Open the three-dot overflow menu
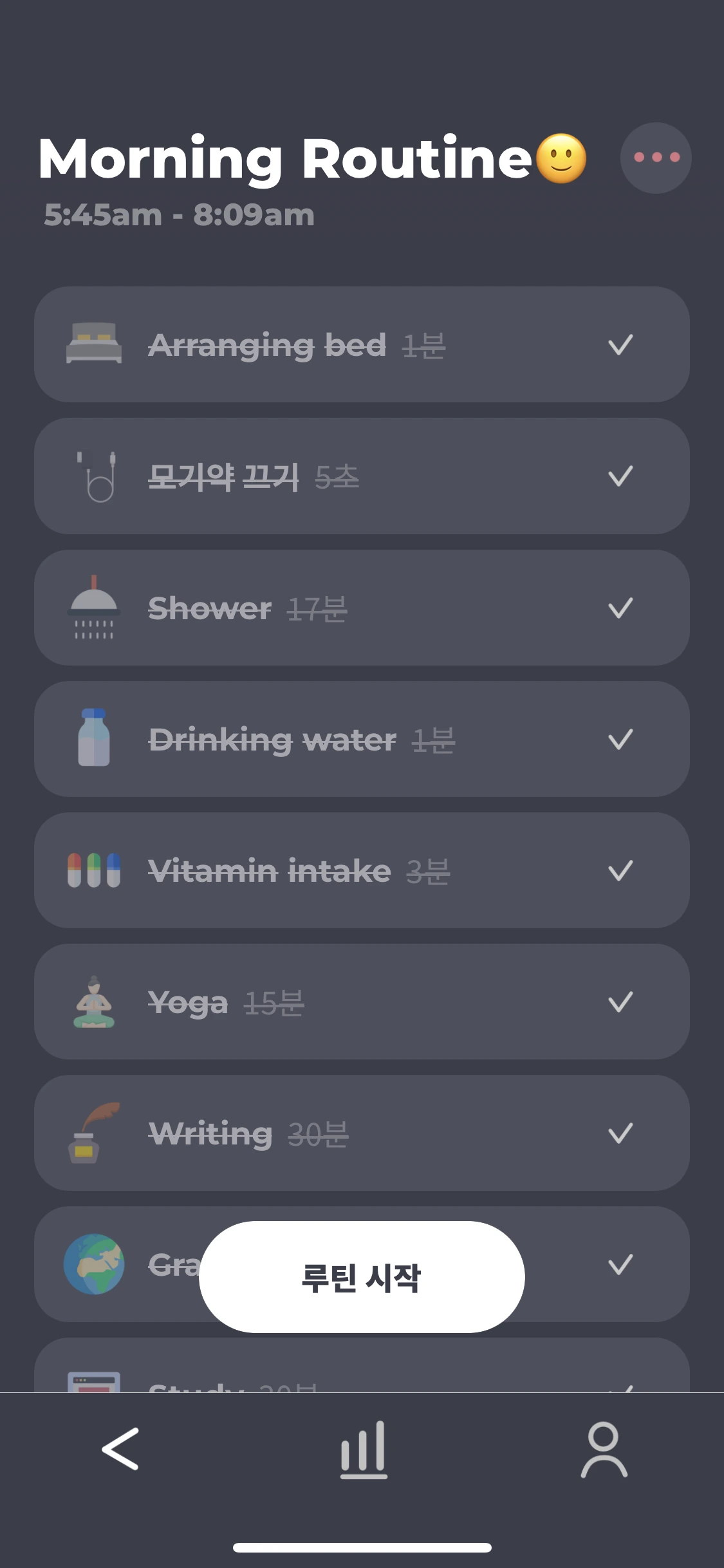The width and height of the screenshot is (724, 1568). point(655,158)
